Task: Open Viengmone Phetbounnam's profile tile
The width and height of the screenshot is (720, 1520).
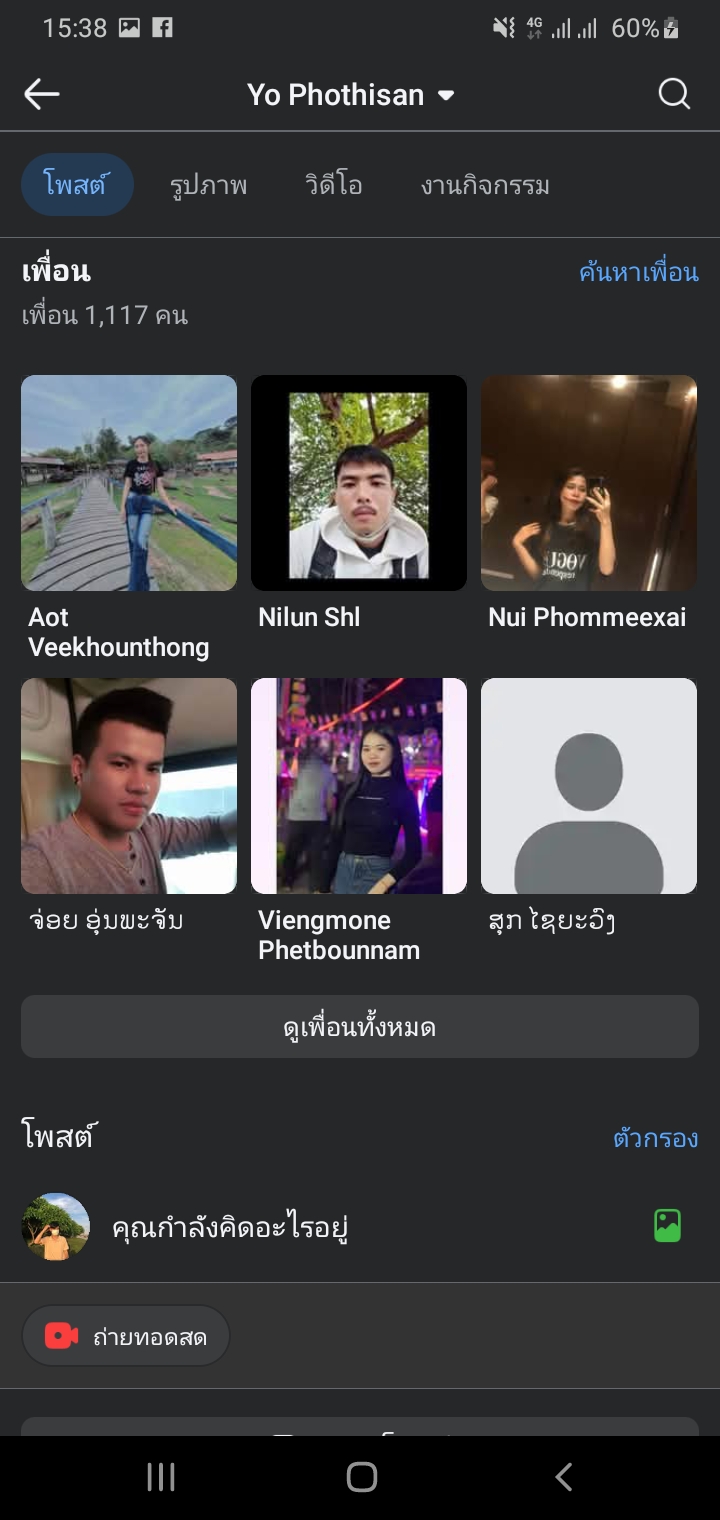Action: coord(359,786)
